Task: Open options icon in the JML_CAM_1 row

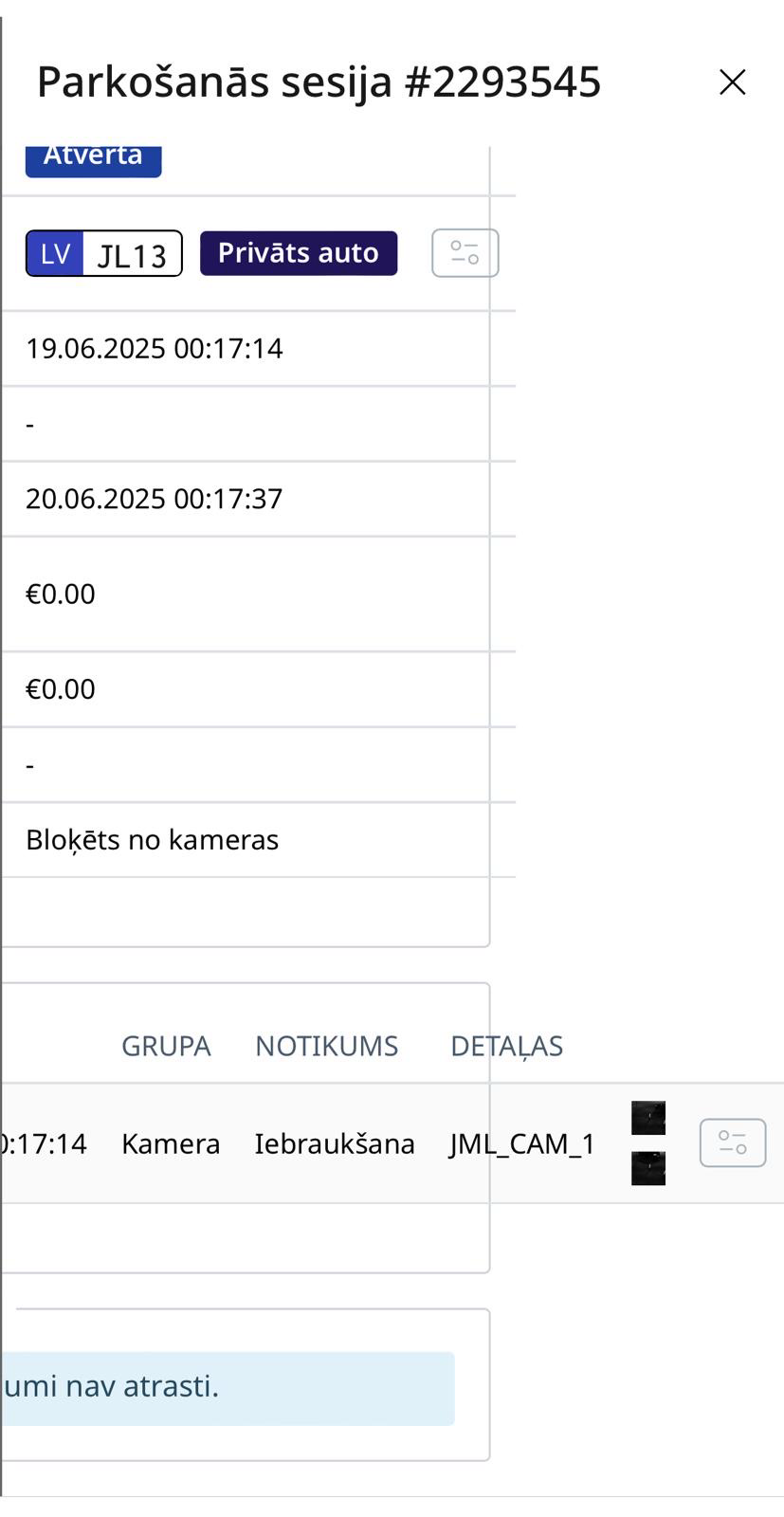Action: pyautogui.click(x=733, y=1142)
